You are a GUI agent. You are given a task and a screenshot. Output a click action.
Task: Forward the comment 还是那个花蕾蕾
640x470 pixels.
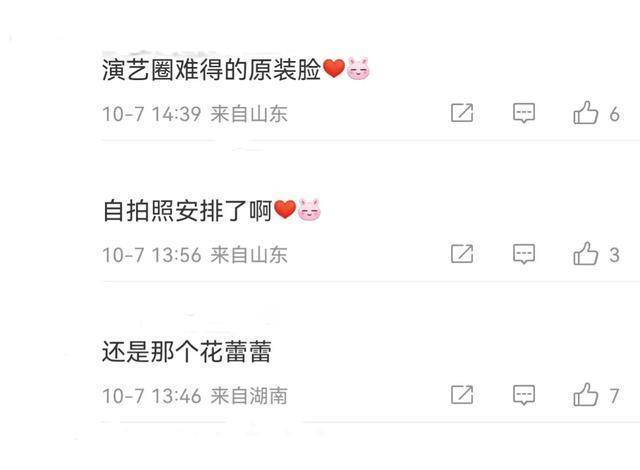point(462,395)
